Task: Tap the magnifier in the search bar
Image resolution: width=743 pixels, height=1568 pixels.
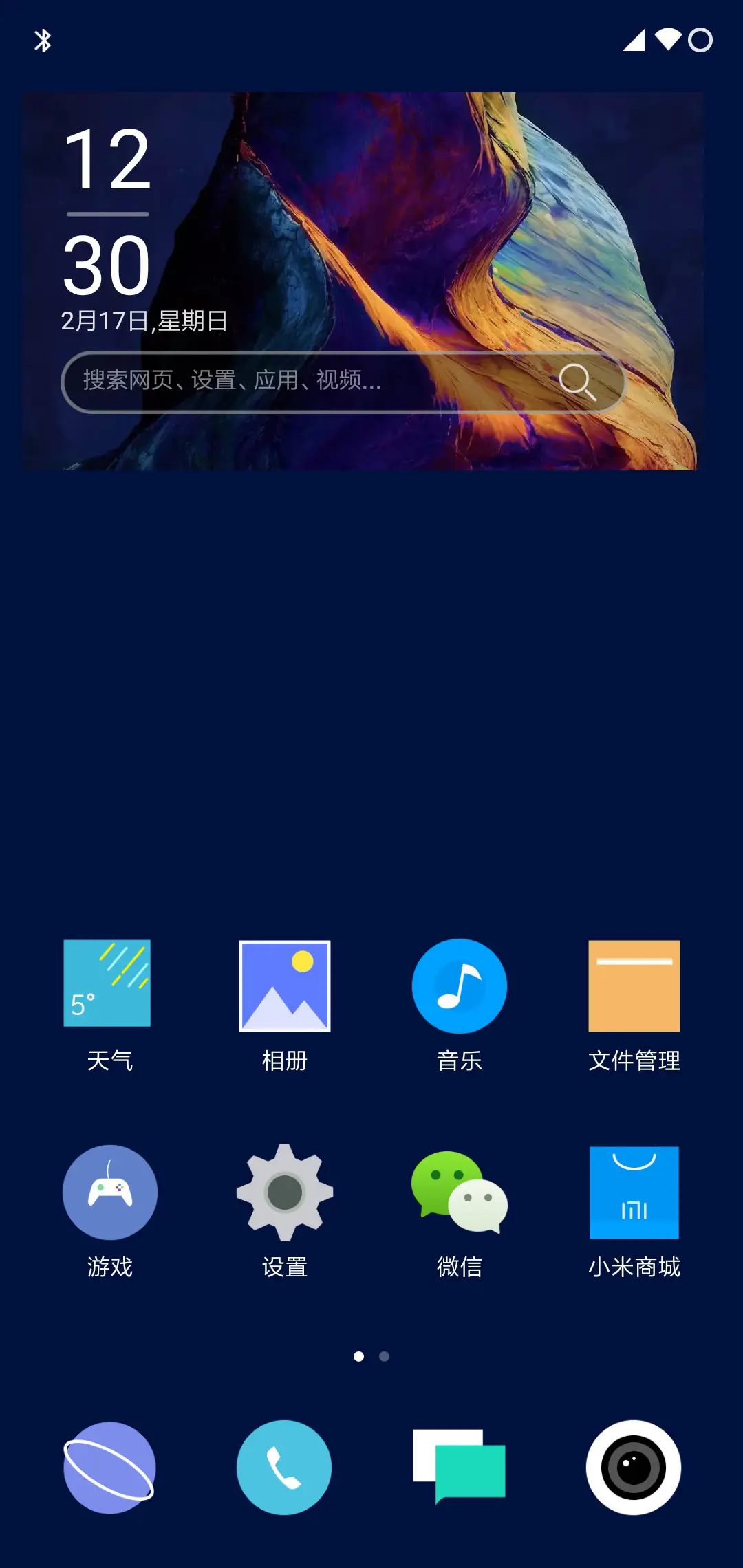Action: coord(580,382)
